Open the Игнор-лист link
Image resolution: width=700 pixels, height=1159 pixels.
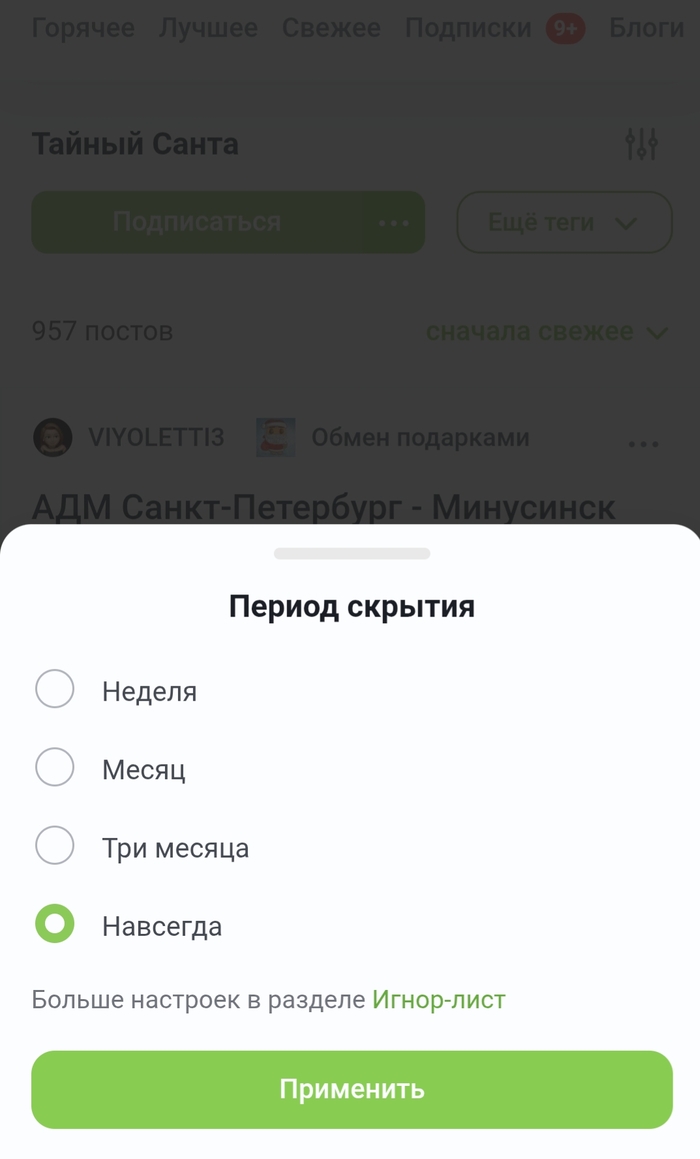click(438, 999)
